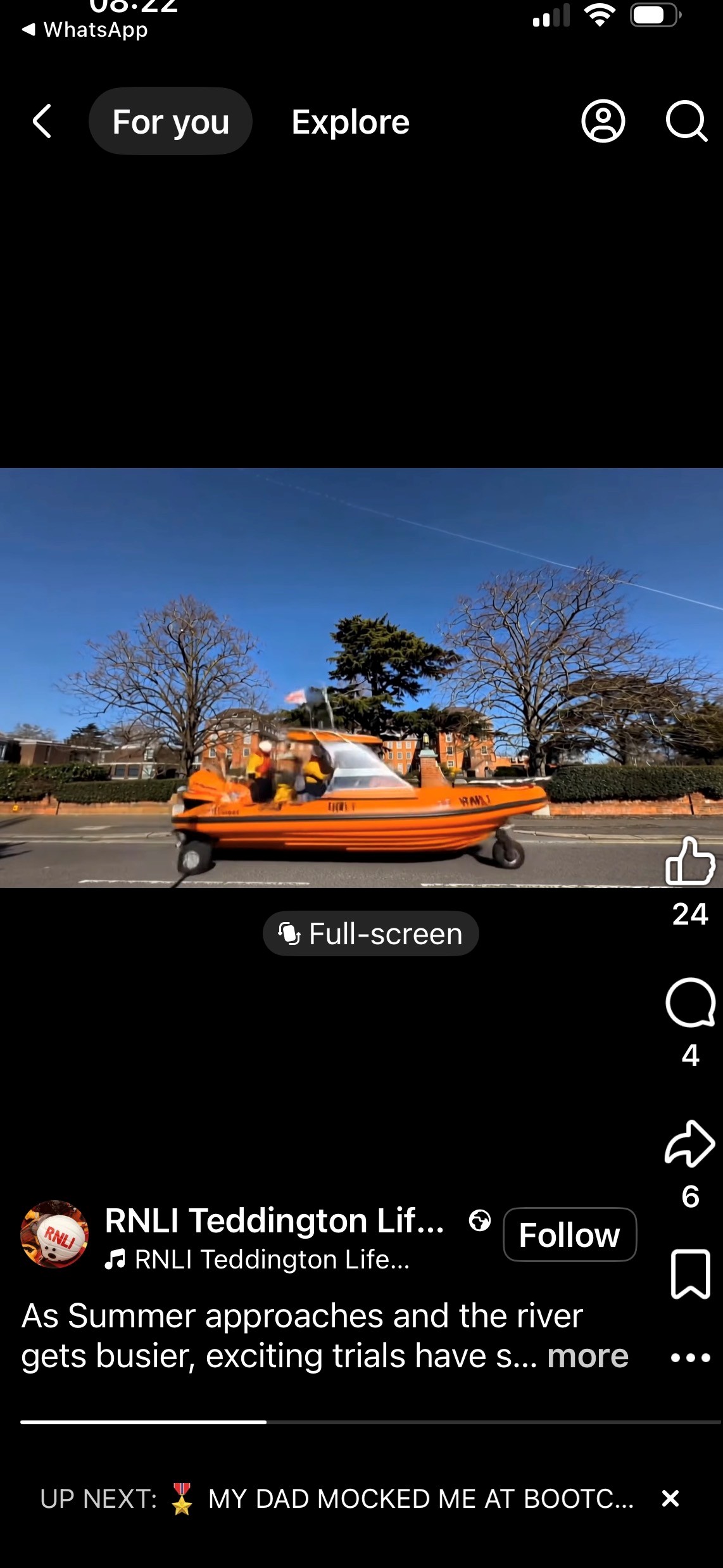Open RNLI Teddington Lifeboat's profile picture

pos(54,1234)
